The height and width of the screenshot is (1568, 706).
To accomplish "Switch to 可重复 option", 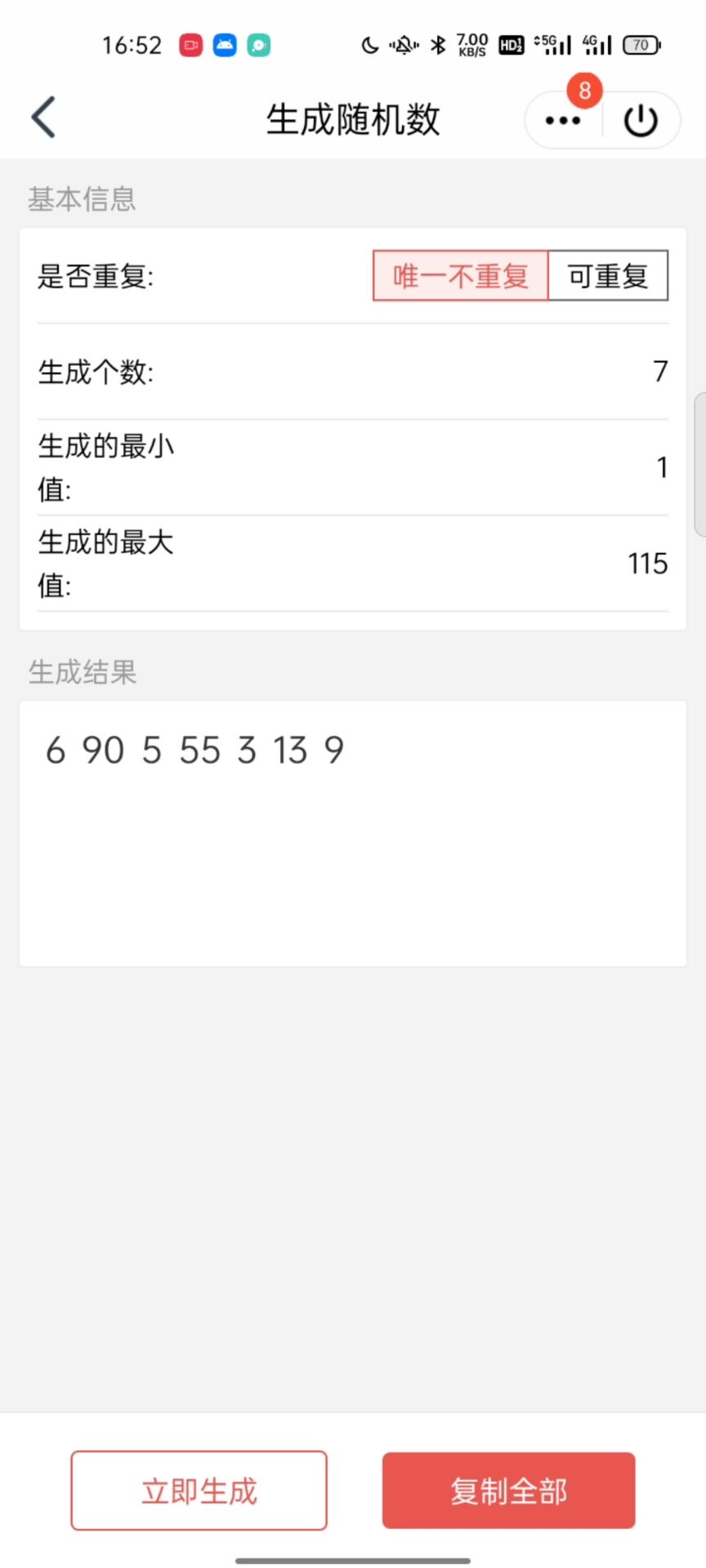I will tap(608, 276).
